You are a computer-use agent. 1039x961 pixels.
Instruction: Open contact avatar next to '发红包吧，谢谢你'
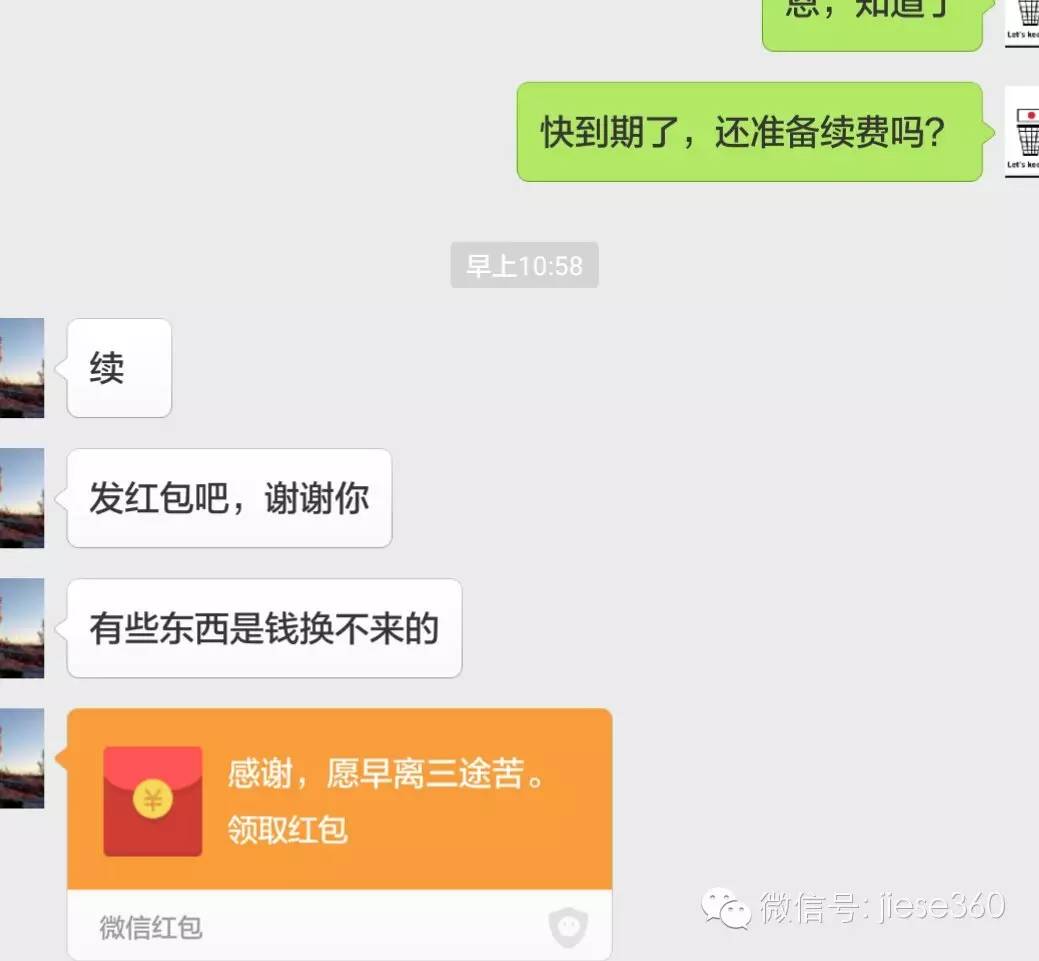(x=21, y=498)
